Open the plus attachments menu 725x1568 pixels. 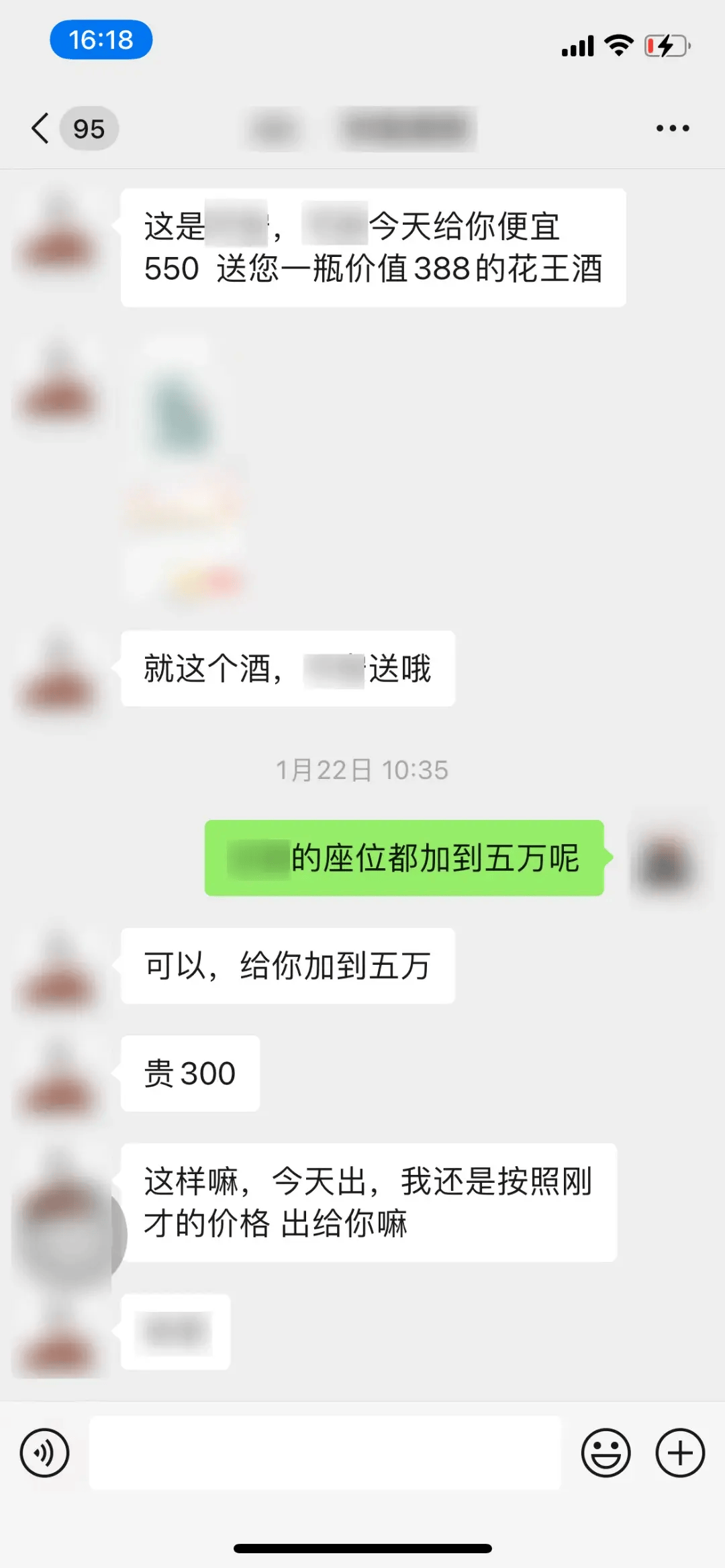pos(680,1453)
